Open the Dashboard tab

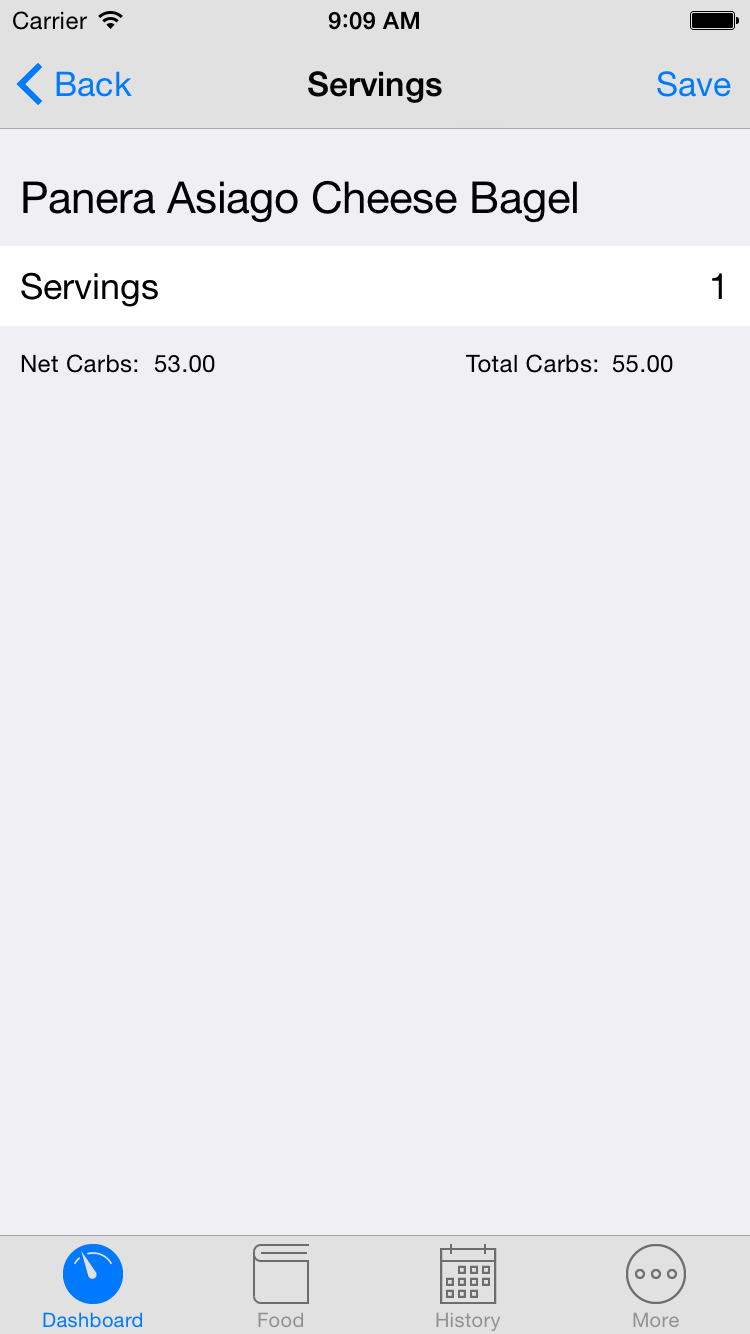[93, 1286]
